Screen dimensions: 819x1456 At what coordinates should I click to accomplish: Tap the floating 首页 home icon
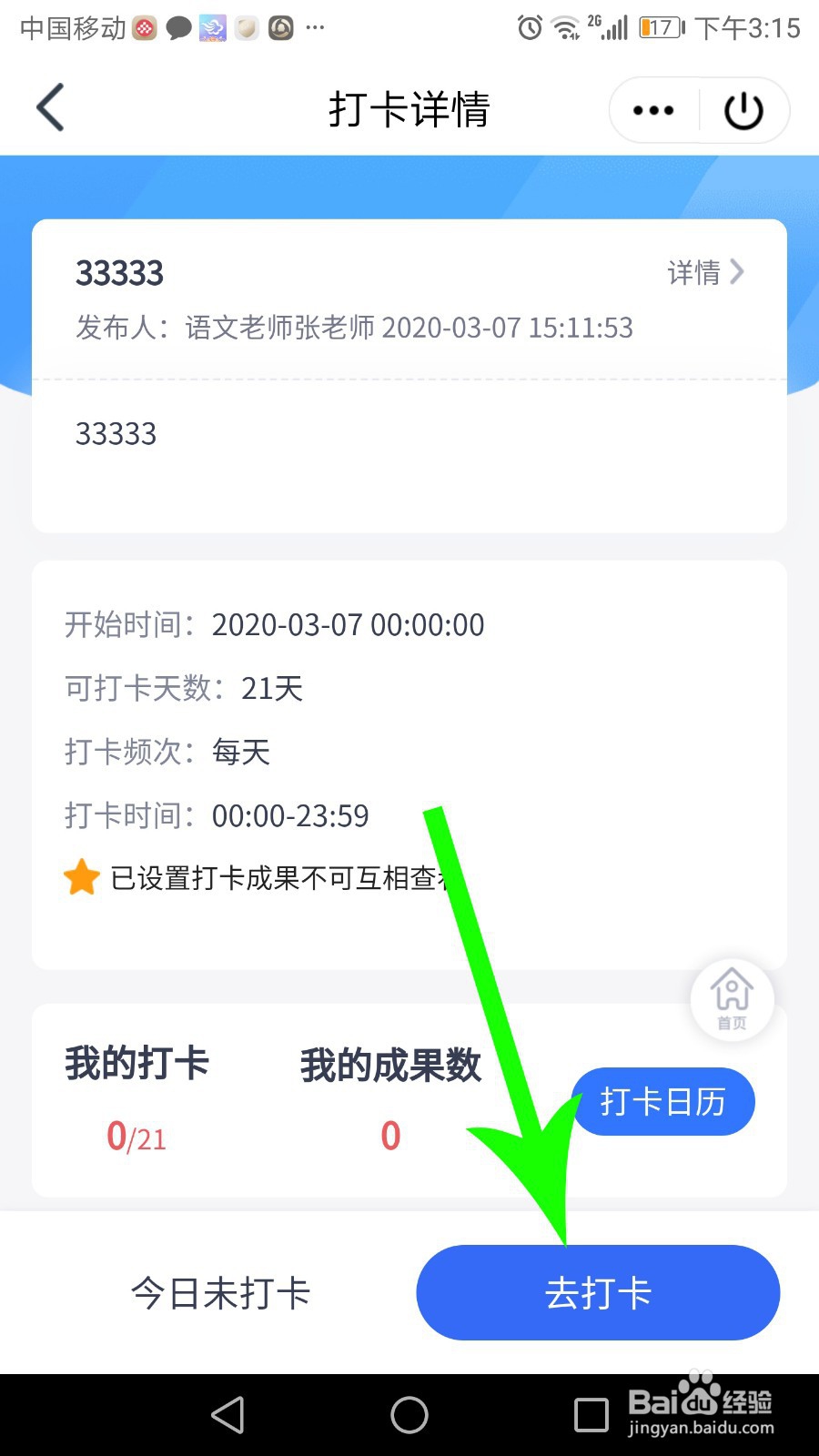[732, 999]
